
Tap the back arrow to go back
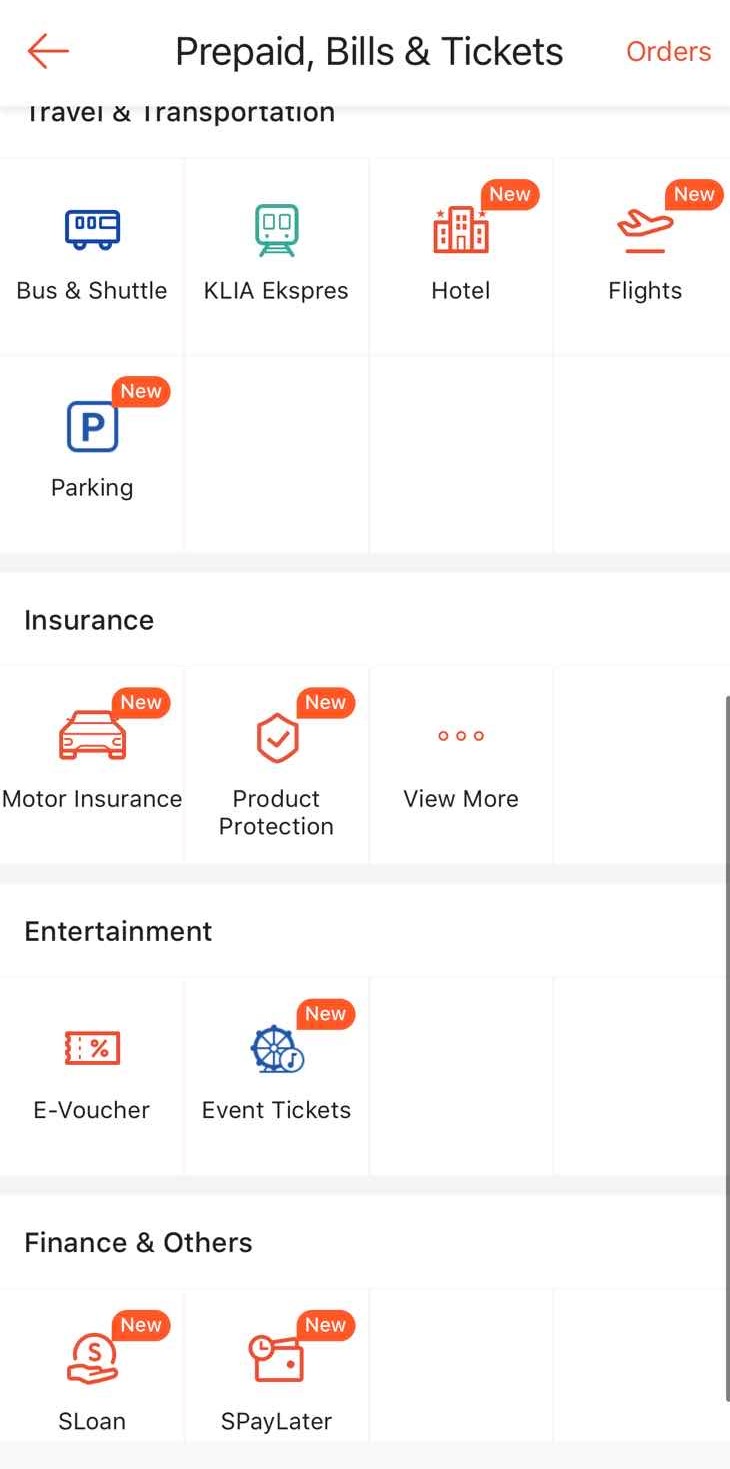point(47,51)
